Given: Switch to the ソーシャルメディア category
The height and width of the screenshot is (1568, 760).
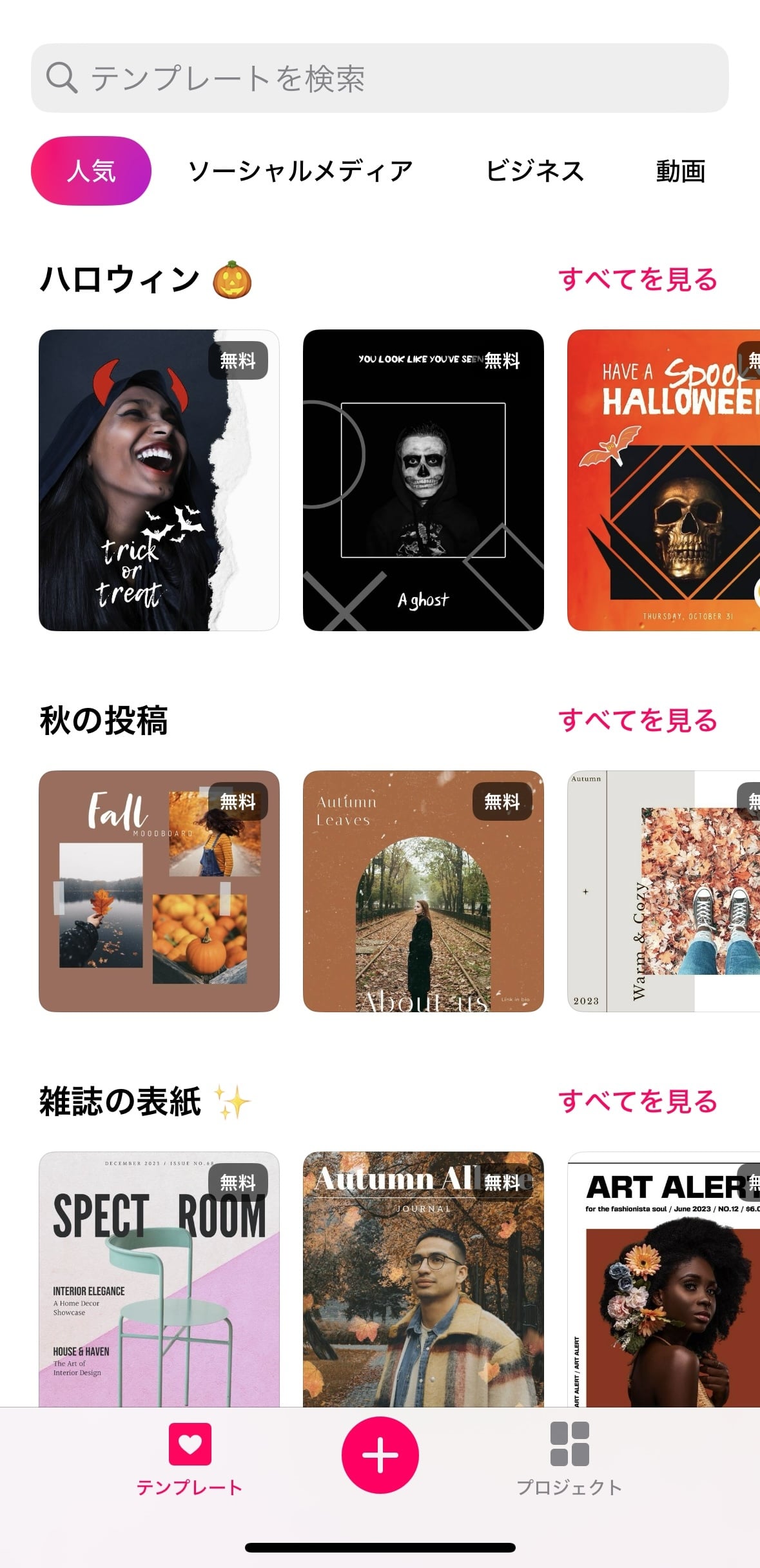Looking at the screenshot, I should tap(300, 171).
